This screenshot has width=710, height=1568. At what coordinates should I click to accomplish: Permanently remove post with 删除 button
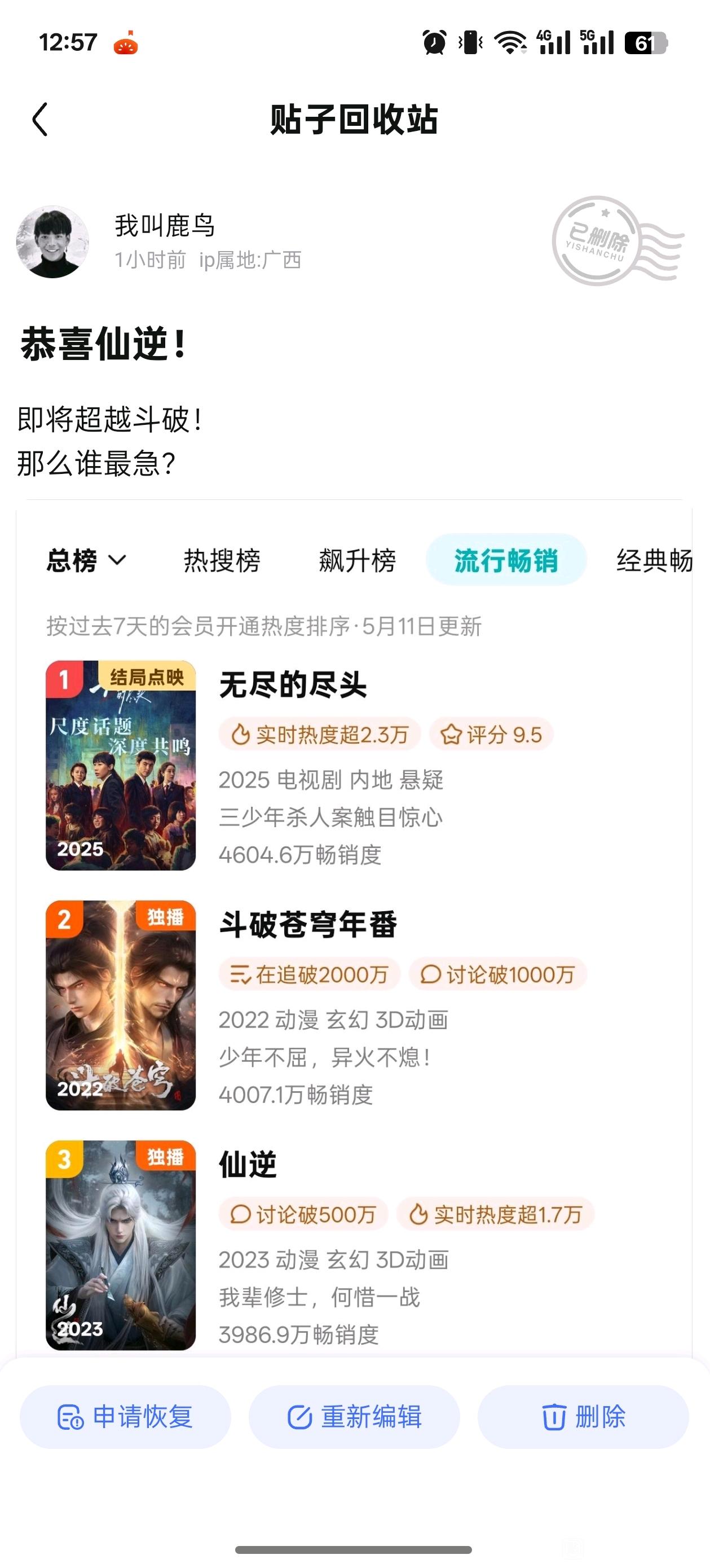tap(583, 1416)
